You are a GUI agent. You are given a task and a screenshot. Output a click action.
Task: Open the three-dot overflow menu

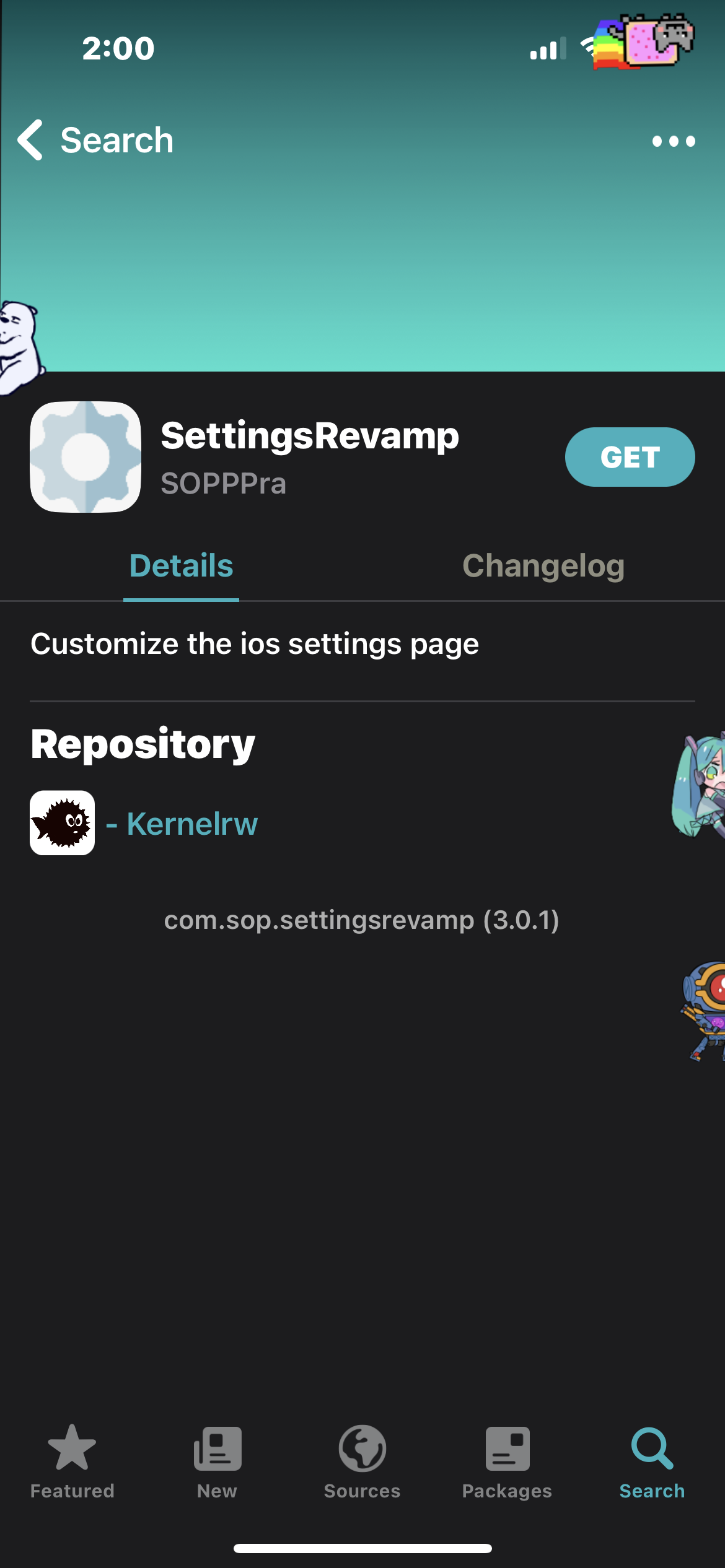click(x=674, y=141)
